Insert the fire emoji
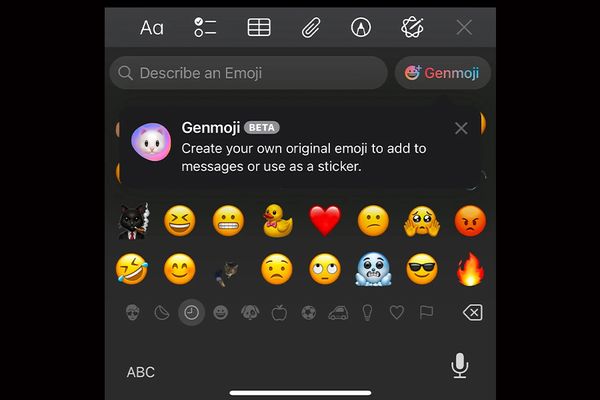The image size is (600, 400). [x=470, y=268]
